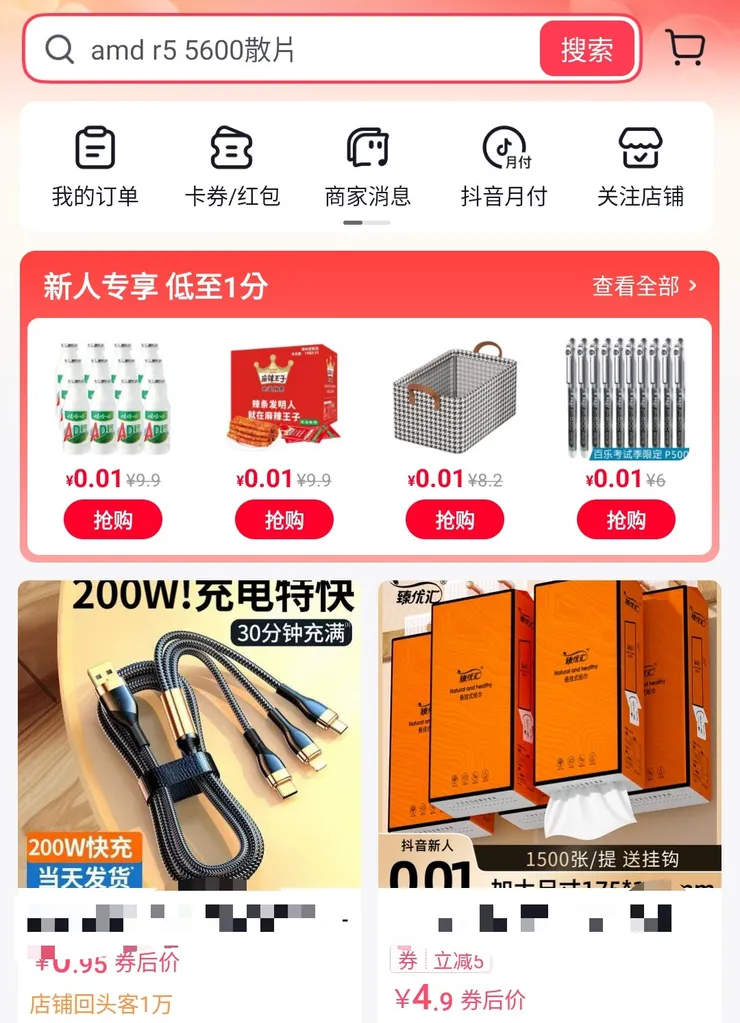Tap 抢购 under the 麻辣王子 snack box
The image size is (740, 1023).
284,520
